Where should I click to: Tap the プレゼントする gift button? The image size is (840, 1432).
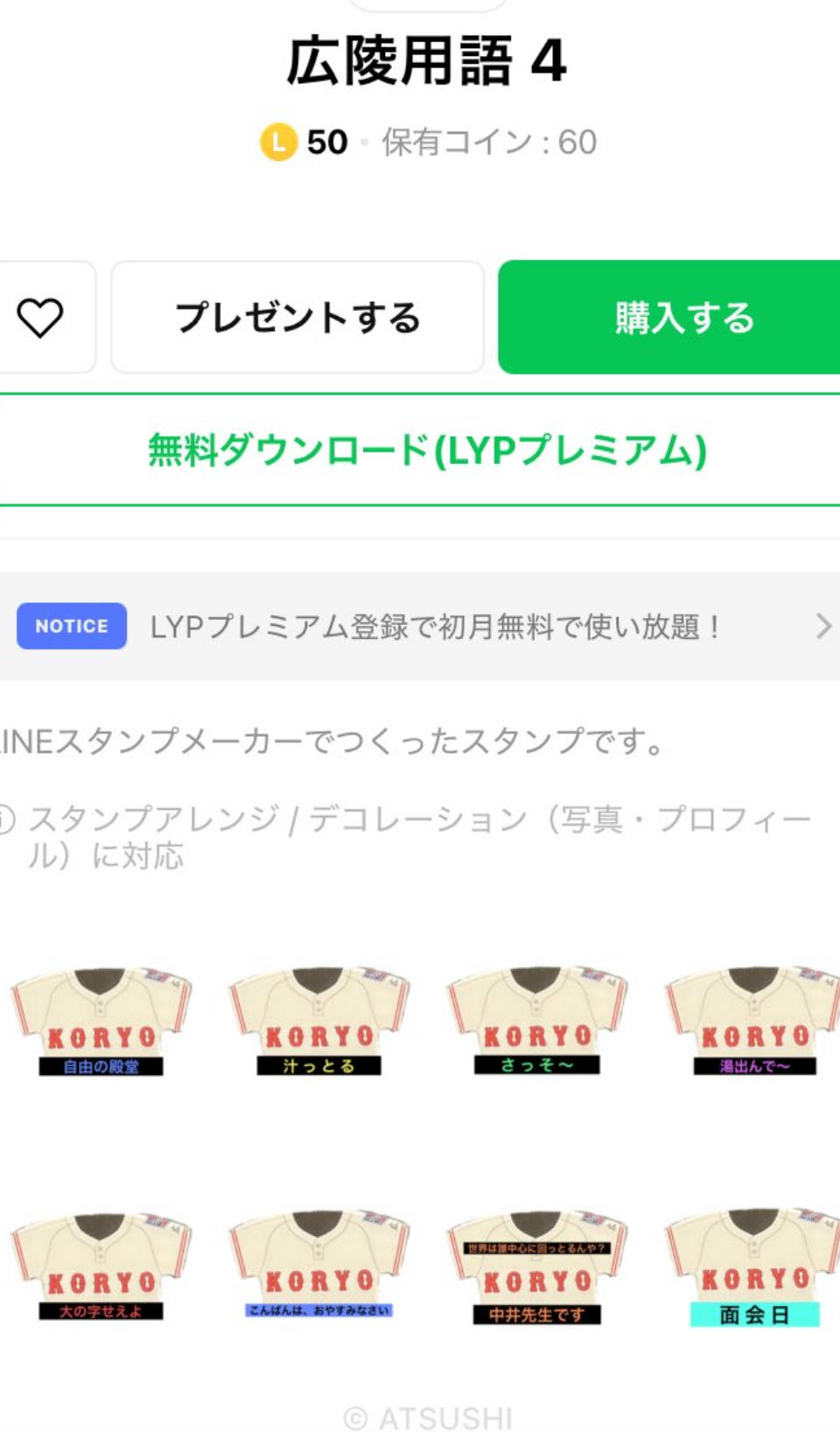[x=297, y=317]
